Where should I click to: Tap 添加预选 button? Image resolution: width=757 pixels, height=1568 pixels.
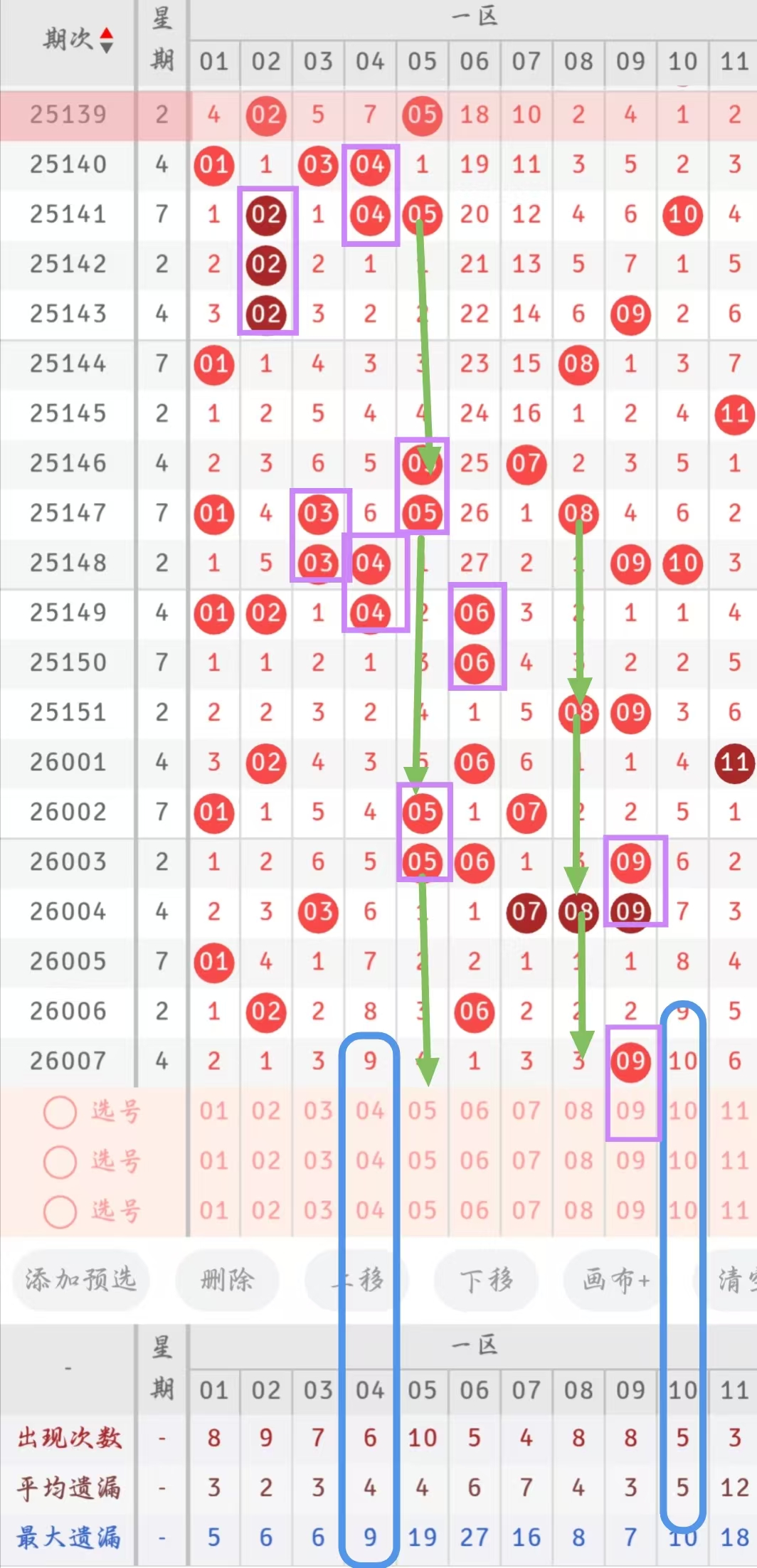(x=80, y=1281)
